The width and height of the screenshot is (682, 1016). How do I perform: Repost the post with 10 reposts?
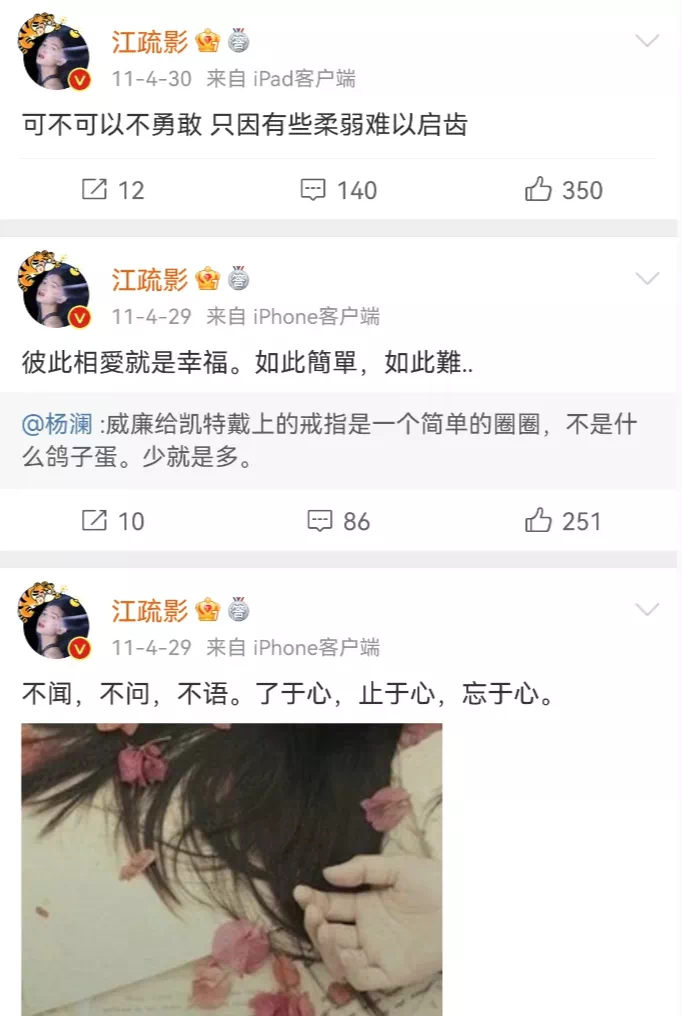pos(112,521)
